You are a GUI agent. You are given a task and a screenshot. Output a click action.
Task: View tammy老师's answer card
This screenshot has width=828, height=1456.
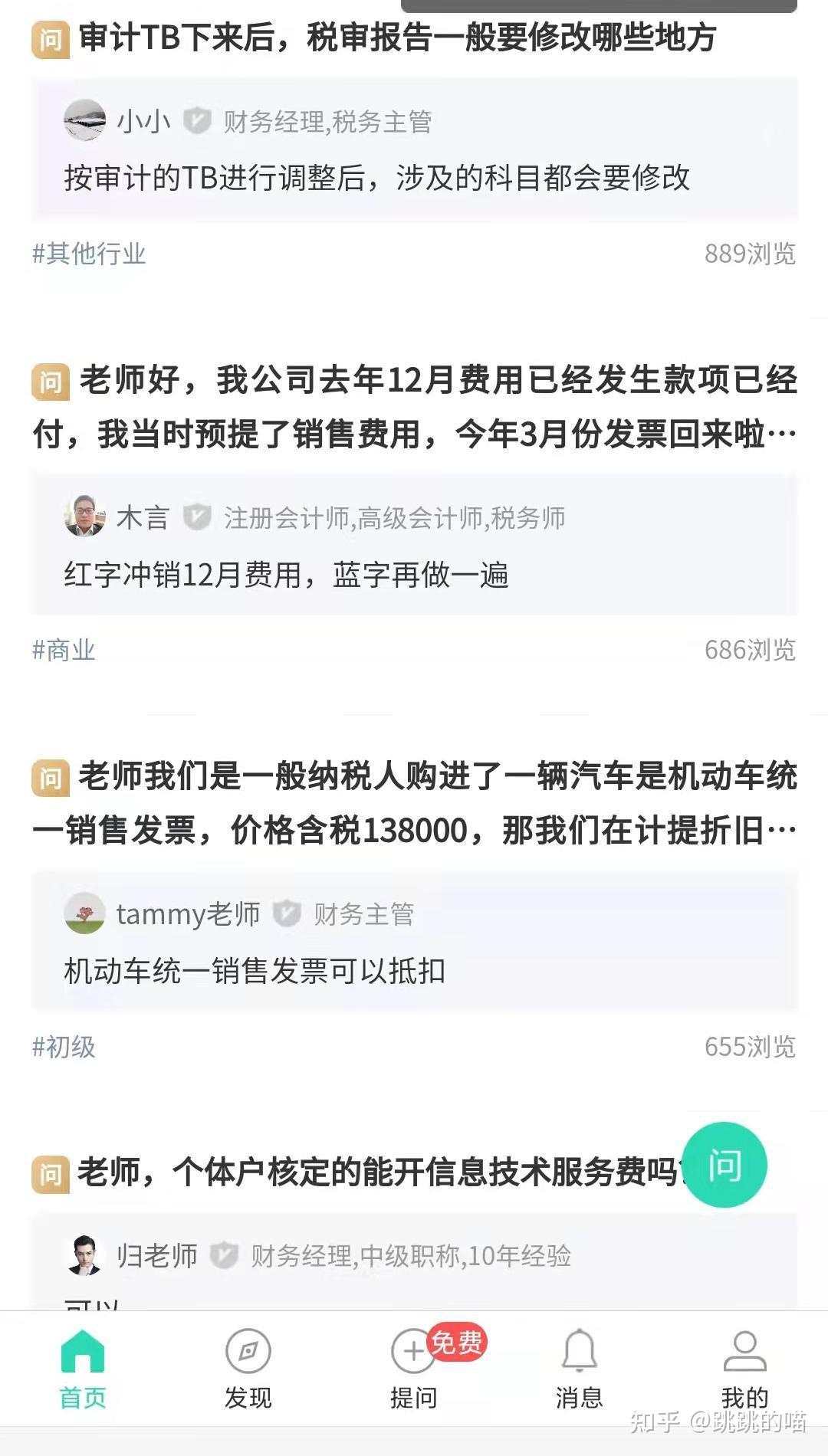click(x=414, y=940)
